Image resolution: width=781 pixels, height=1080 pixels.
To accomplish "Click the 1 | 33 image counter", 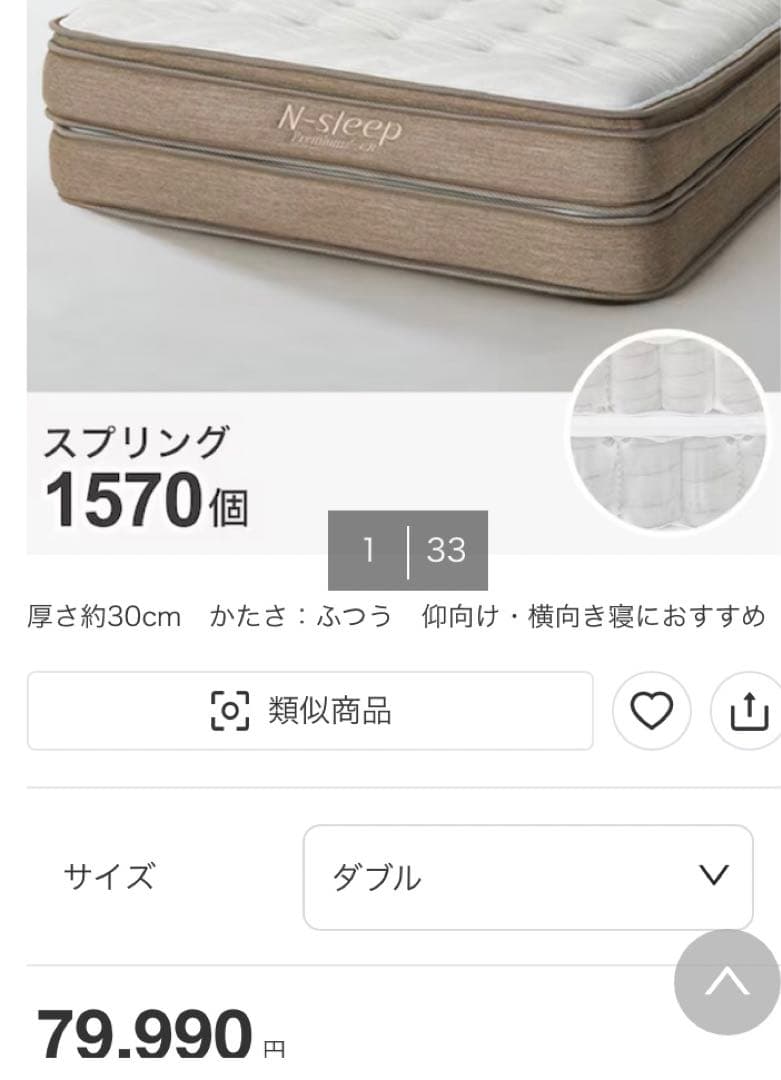I will point(408,549).
